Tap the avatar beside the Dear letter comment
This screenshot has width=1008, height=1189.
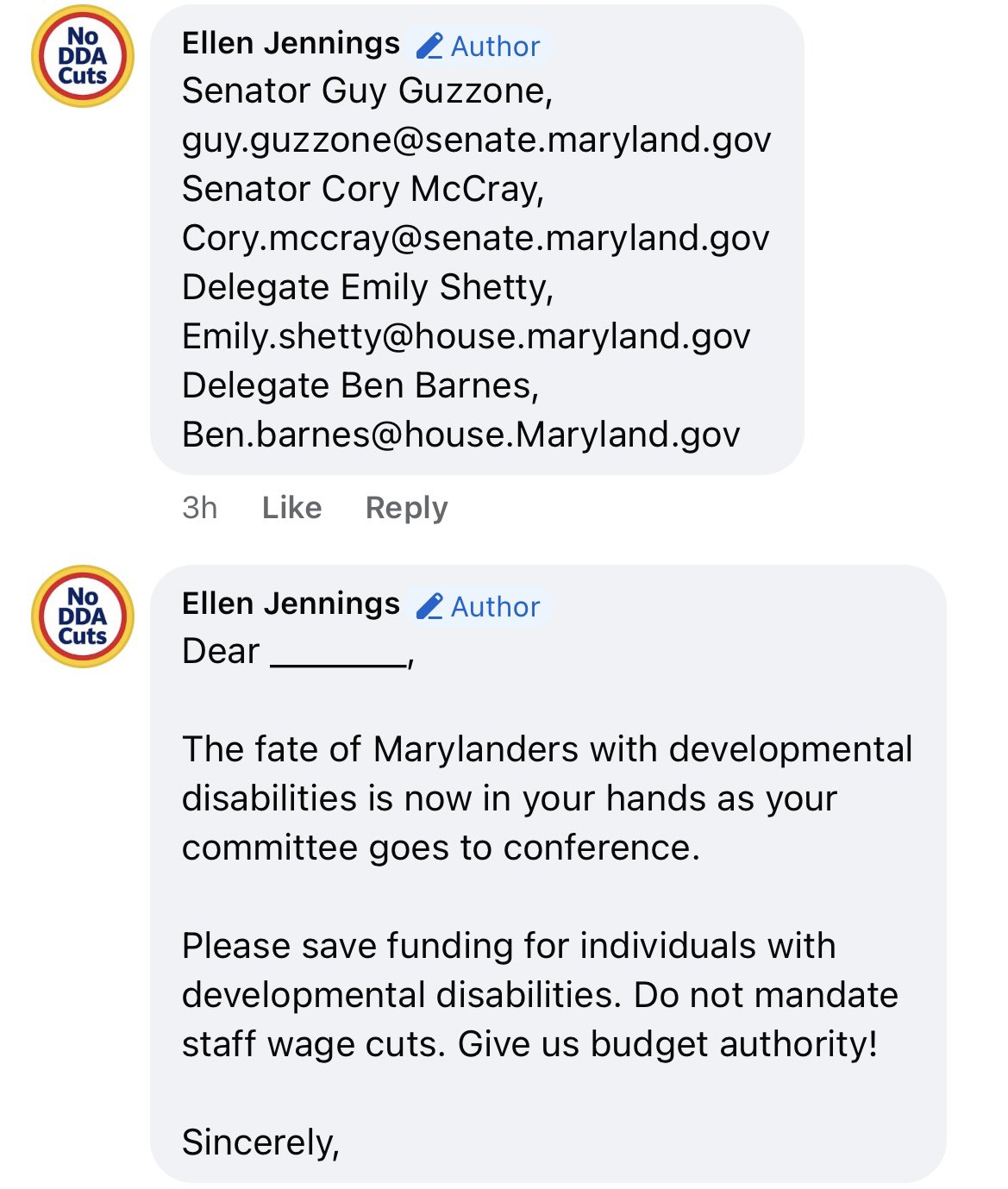pos(83,617)
